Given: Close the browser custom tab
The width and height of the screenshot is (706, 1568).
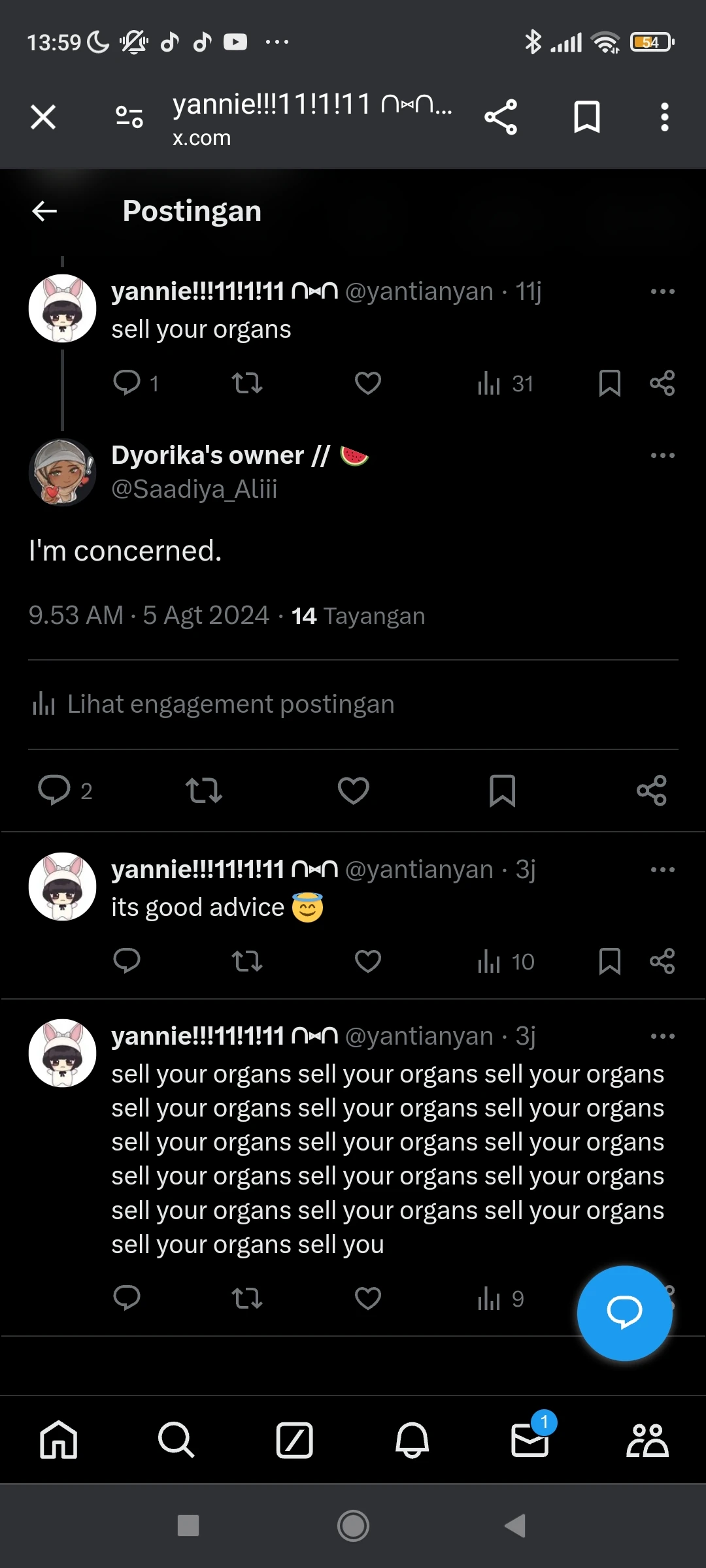Looking at the screenshot, I should 43,118.
